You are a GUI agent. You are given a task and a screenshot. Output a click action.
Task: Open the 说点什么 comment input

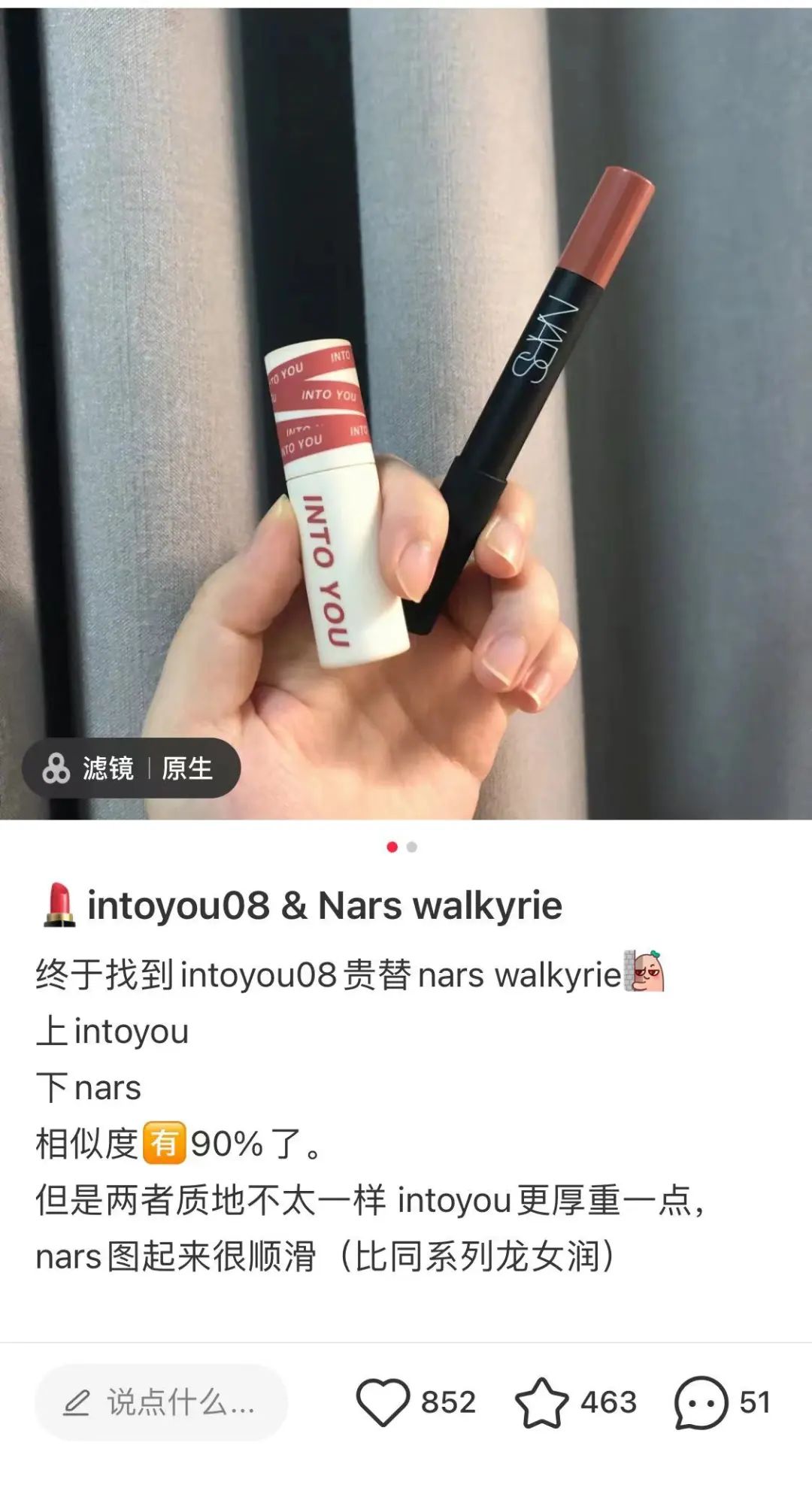tap(161, 1402)
